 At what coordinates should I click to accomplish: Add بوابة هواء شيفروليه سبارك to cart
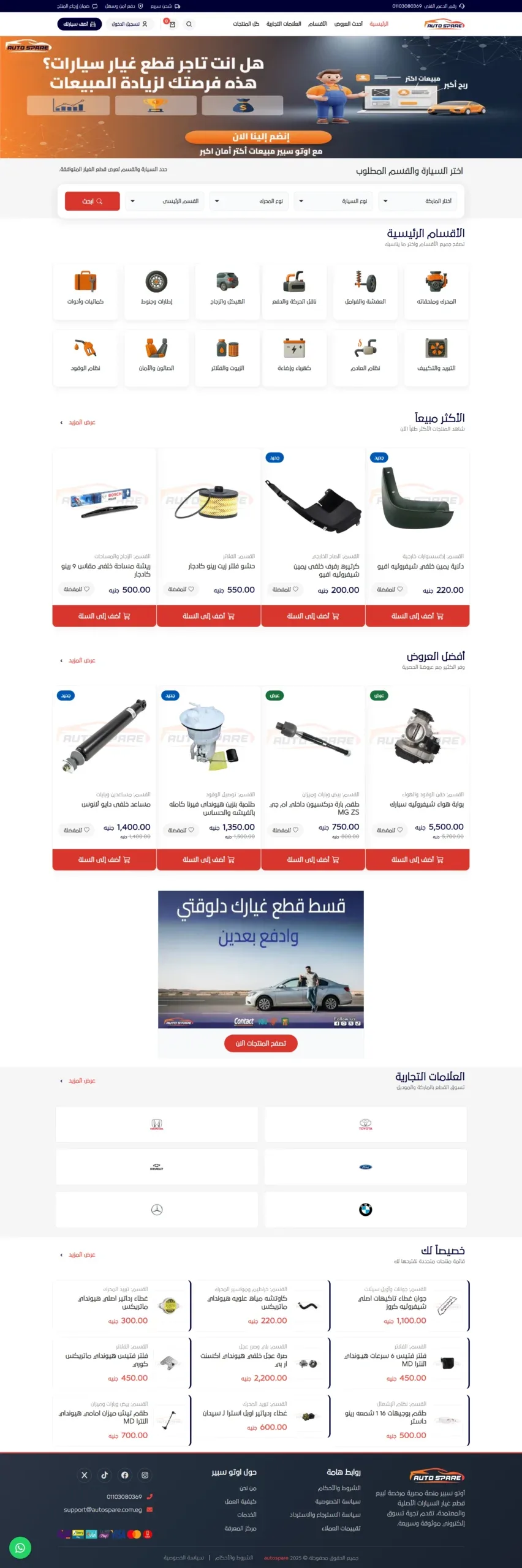pos(417,860)
